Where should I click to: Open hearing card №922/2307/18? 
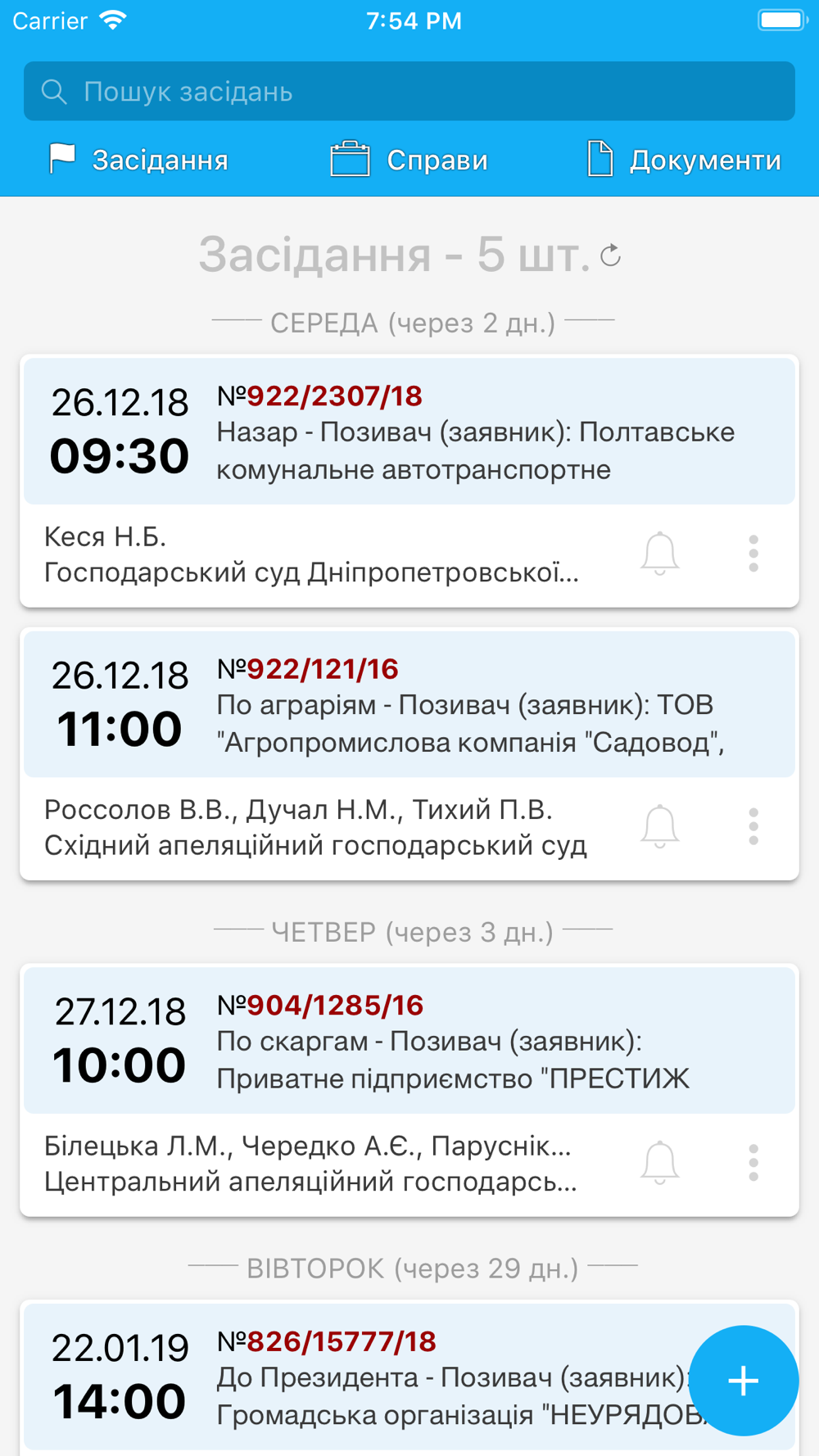(409, 432)
